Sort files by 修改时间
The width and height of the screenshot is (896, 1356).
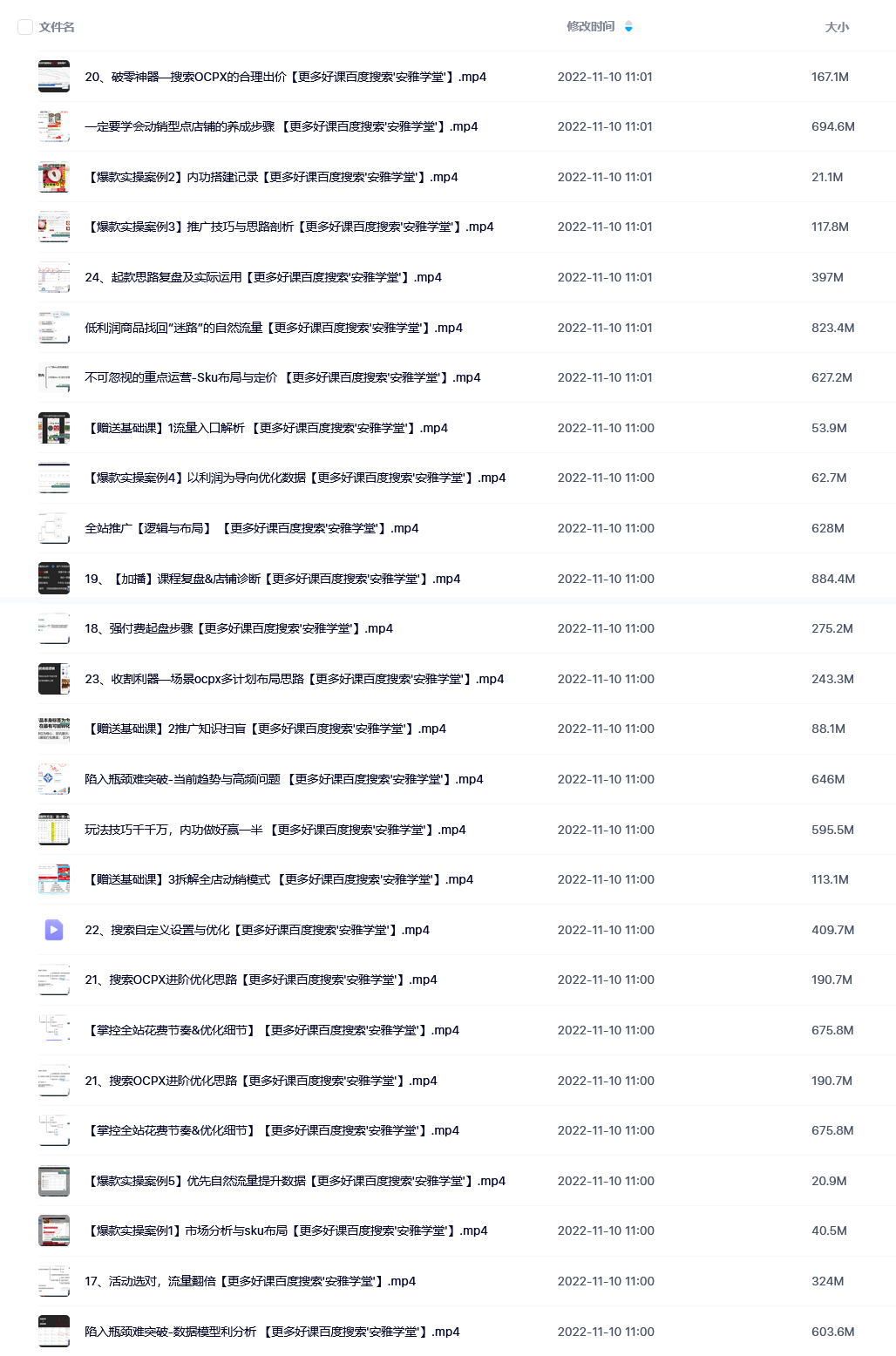tap(591, 27)
